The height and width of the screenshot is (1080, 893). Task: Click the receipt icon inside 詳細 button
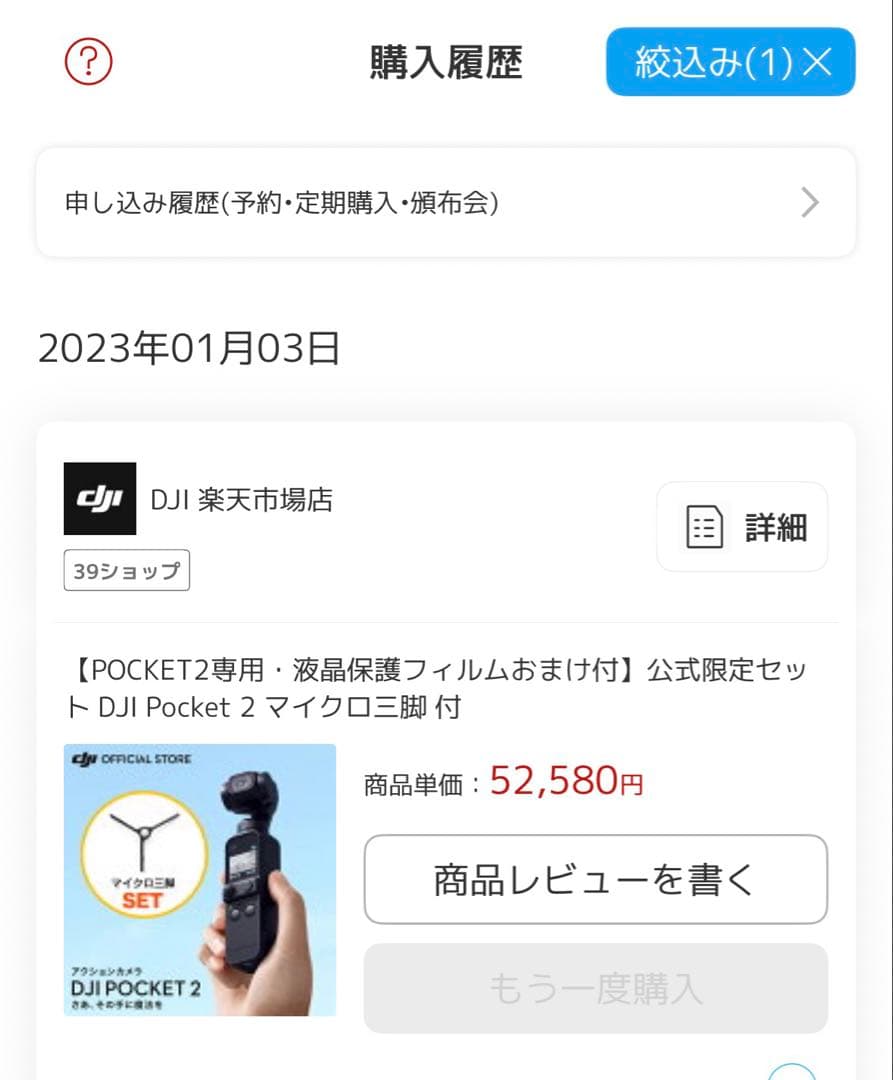click(706, 527)
